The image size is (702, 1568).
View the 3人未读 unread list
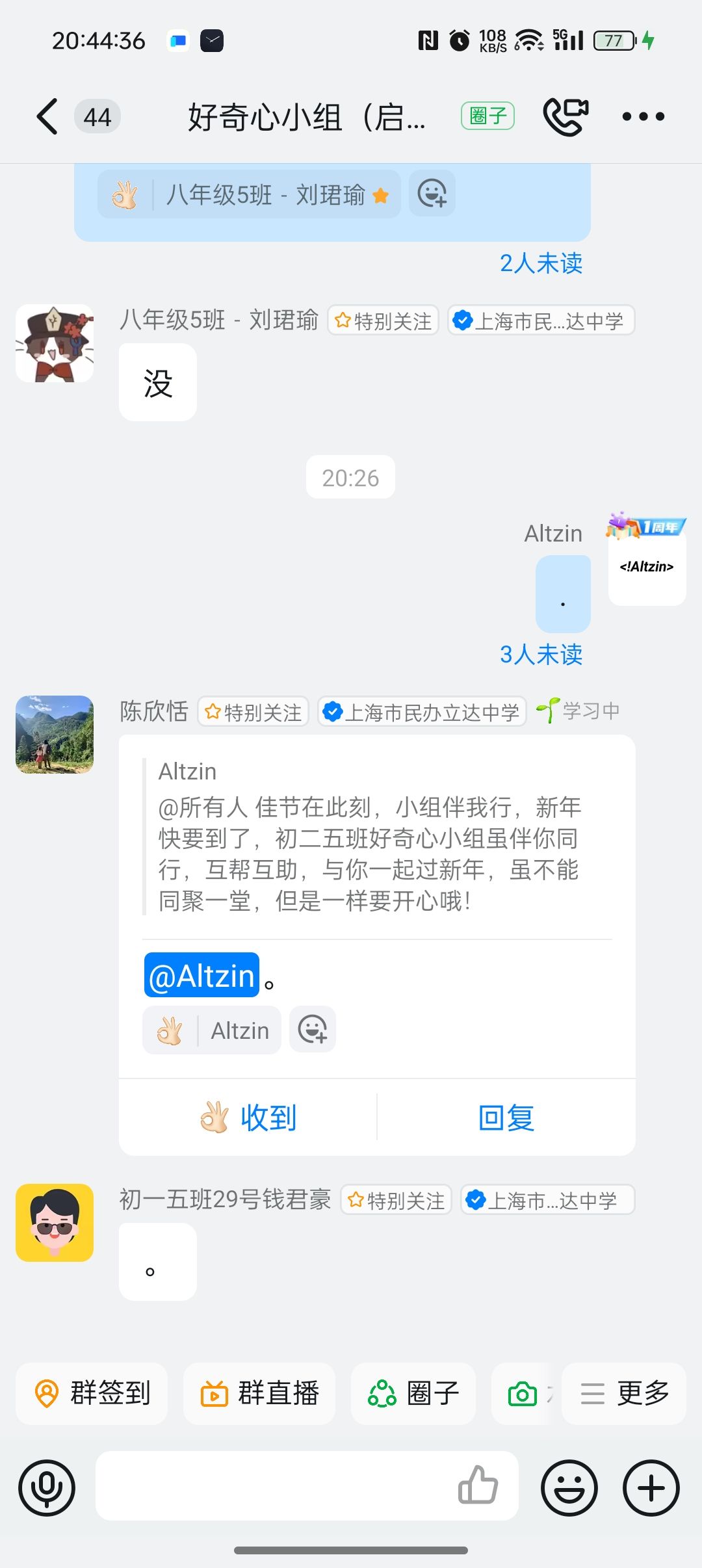(541, 655)
